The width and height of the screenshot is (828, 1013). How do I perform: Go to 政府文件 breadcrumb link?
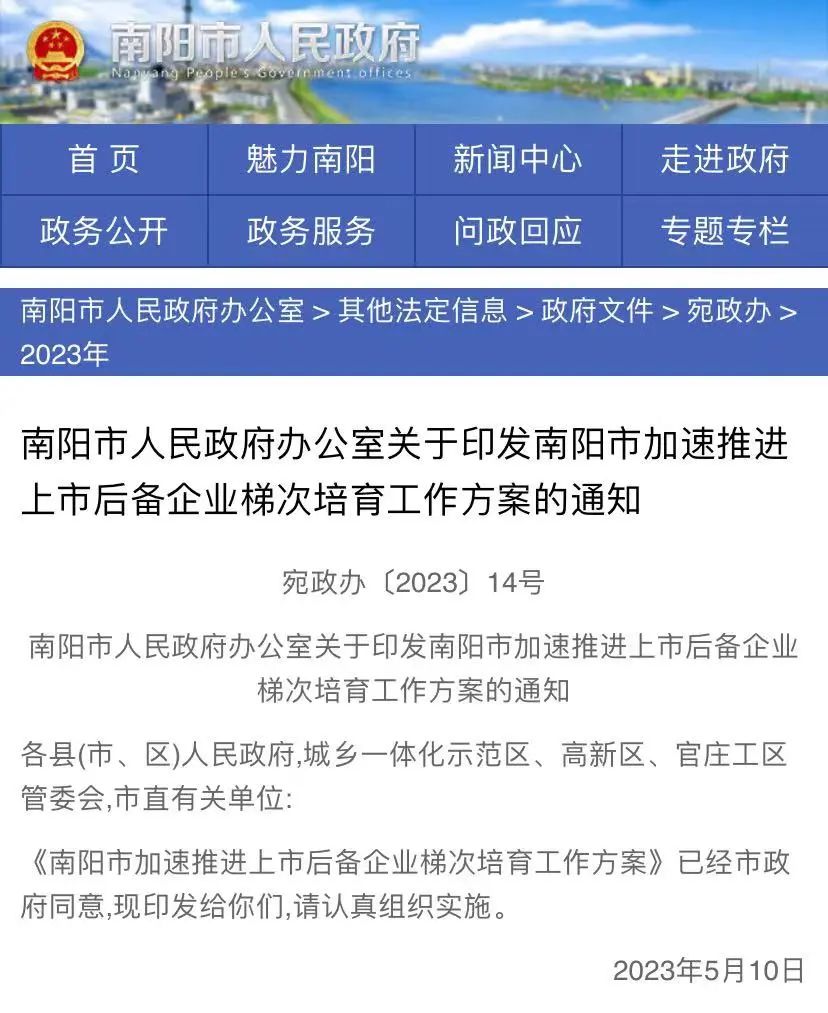[x=597, y=311]
